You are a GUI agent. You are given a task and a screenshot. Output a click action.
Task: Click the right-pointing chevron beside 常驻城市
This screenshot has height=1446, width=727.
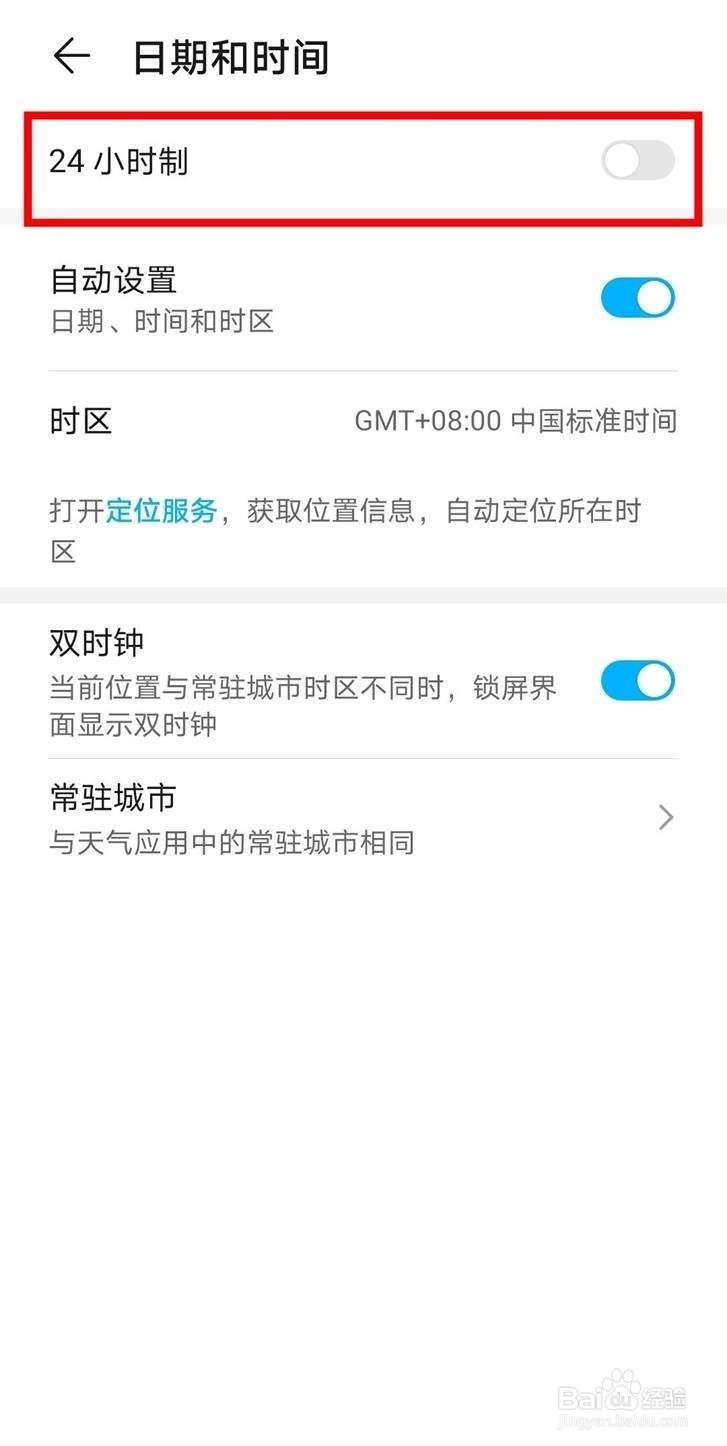tap(664, 817)
